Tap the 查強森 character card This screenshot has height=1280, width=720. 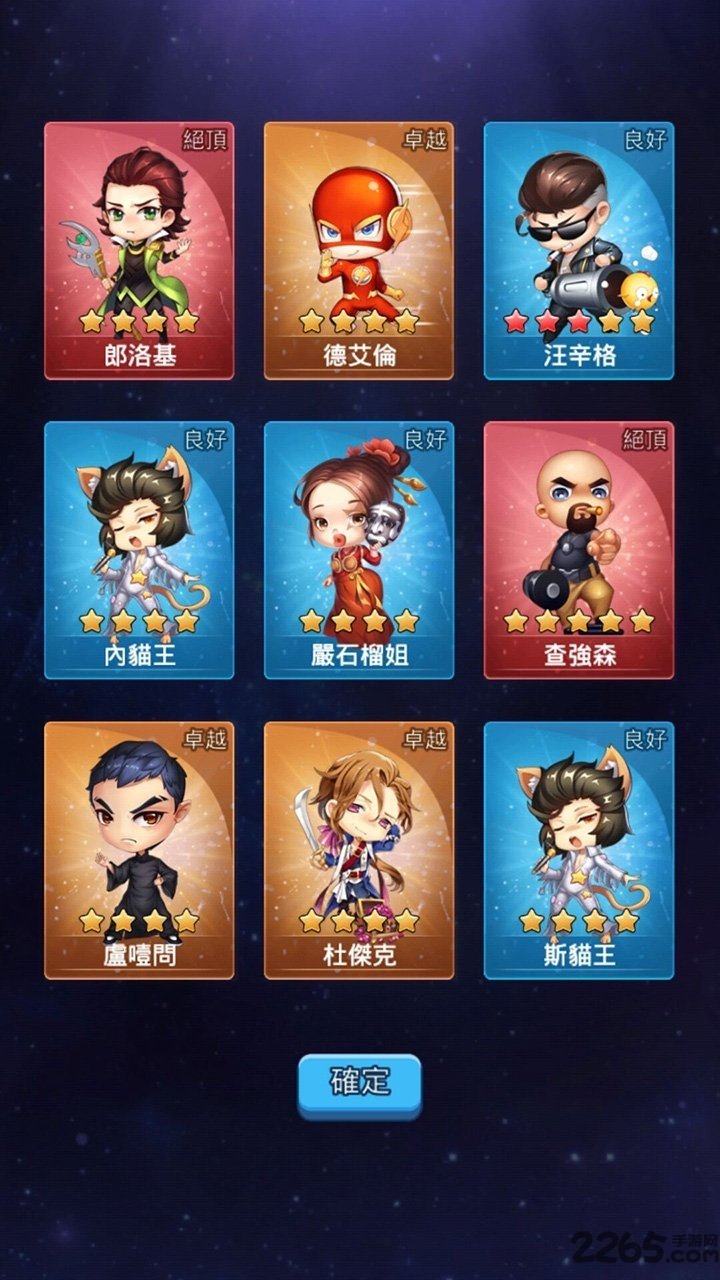coord(579,550)
